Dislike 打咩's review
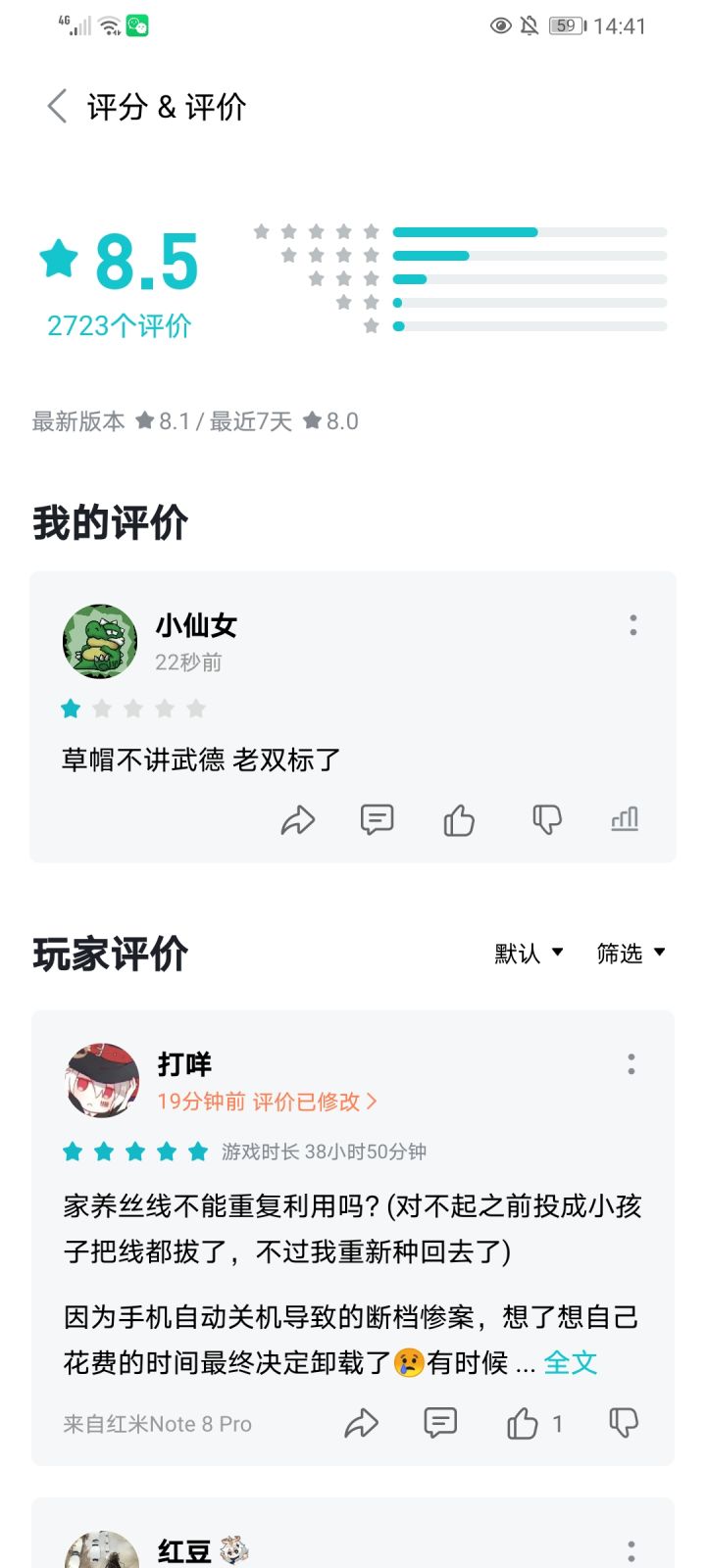This screenshot has width=706, height=1568. click(x=624, y=1423)
